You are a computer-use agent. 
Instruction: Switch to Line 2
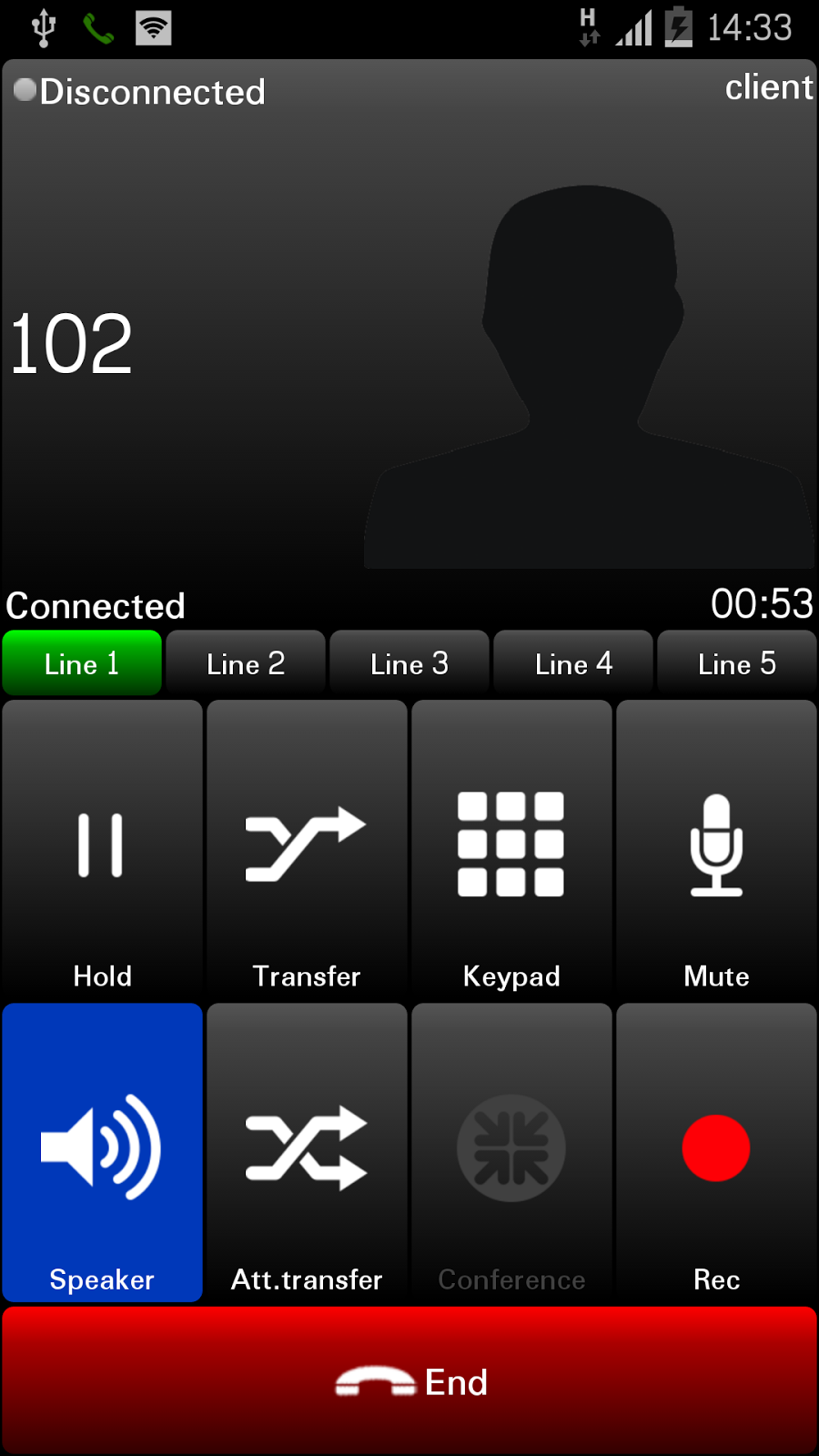click(x=246, y=663)
